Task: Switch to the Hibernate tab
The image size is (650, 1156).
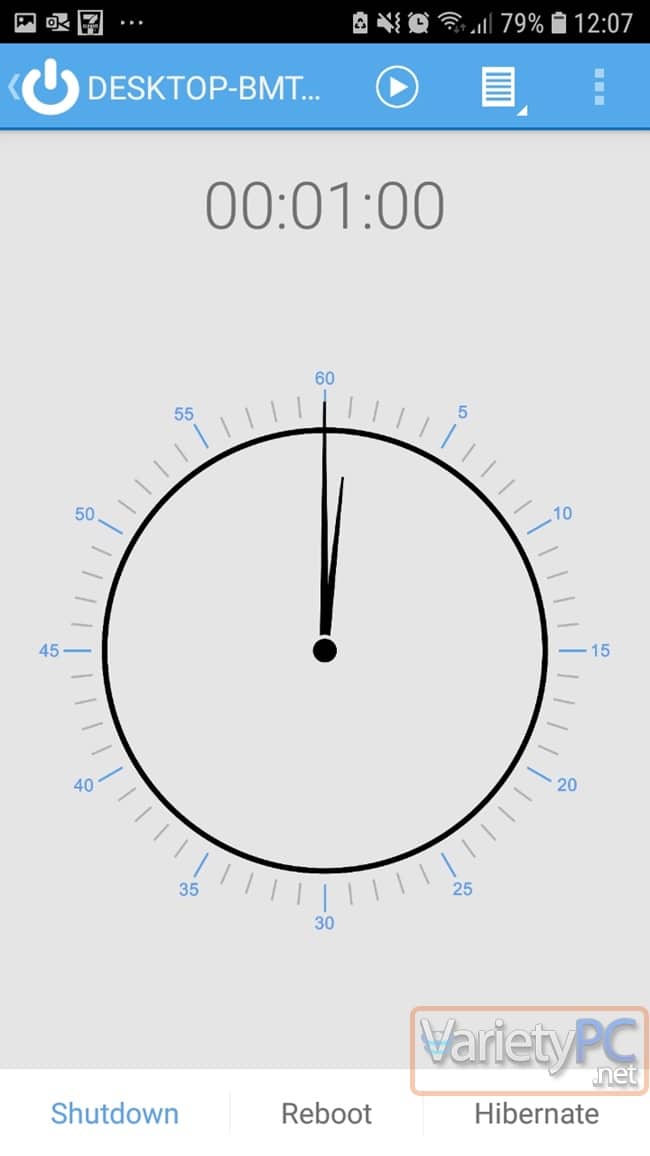Action: [x=537, y=1113]
